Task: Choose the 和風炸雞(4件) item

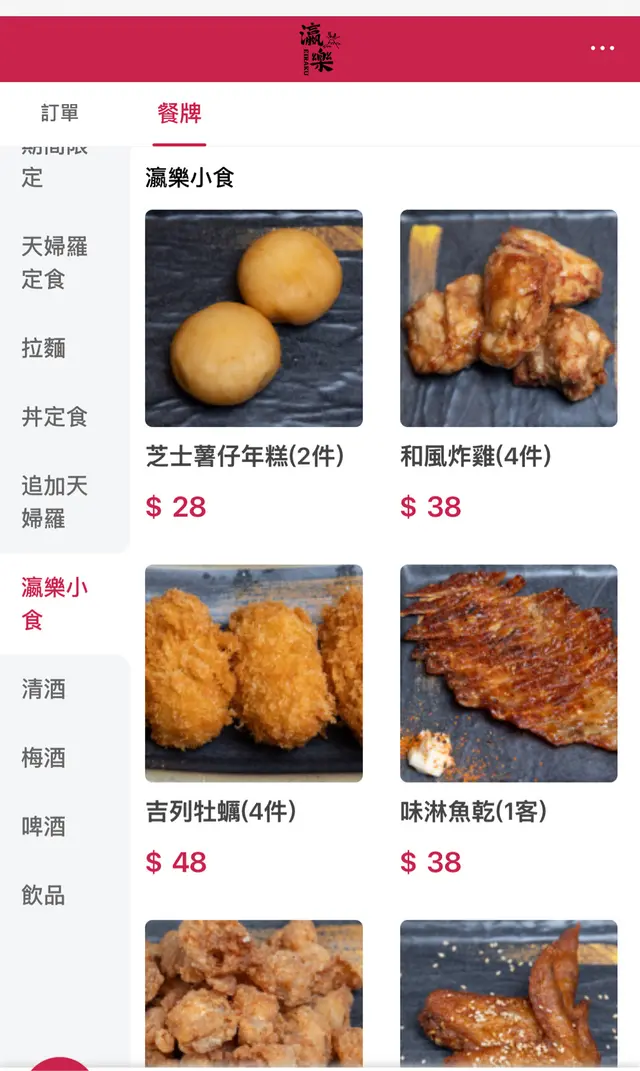Action: tap(509, 319)
